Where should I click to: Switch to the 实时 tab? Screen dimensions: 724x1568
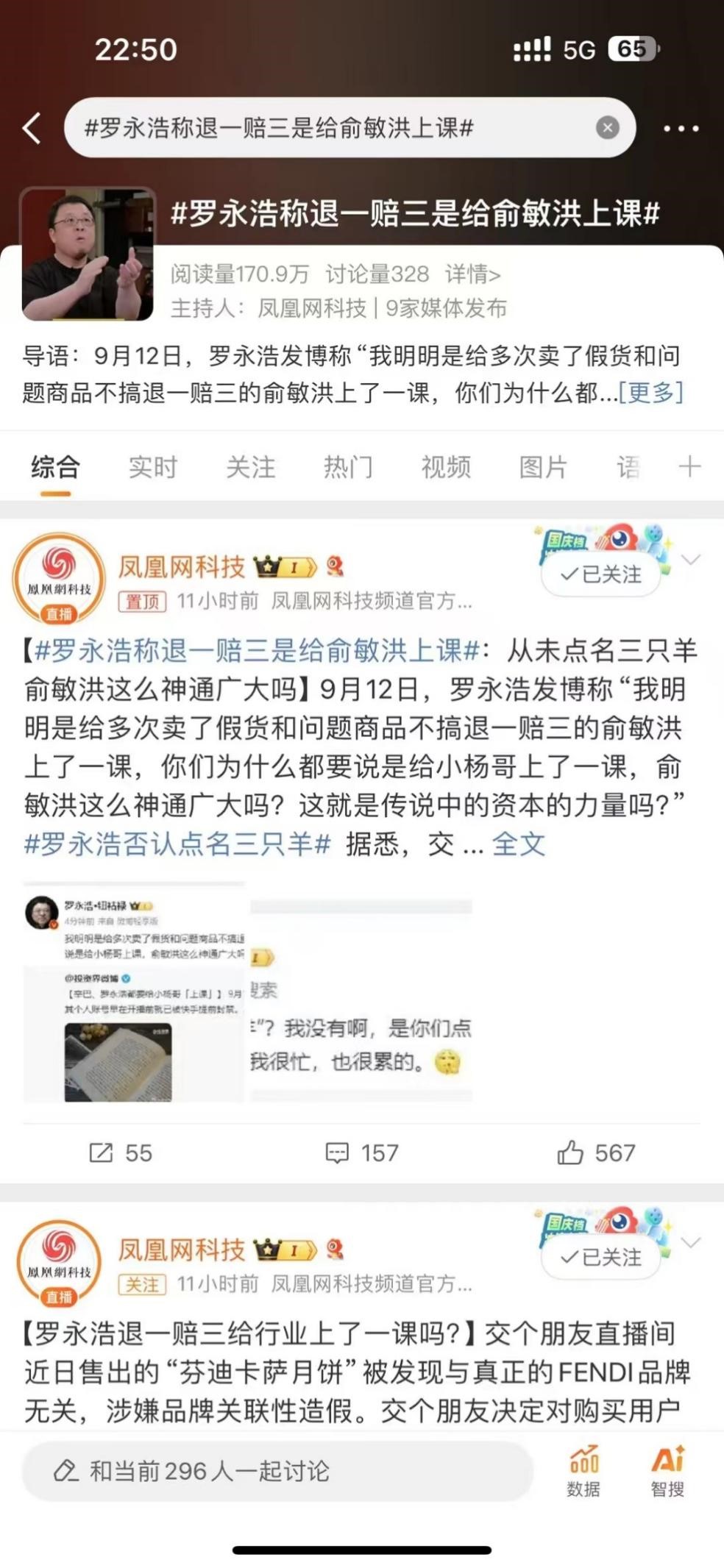click(x=153, y=467)
